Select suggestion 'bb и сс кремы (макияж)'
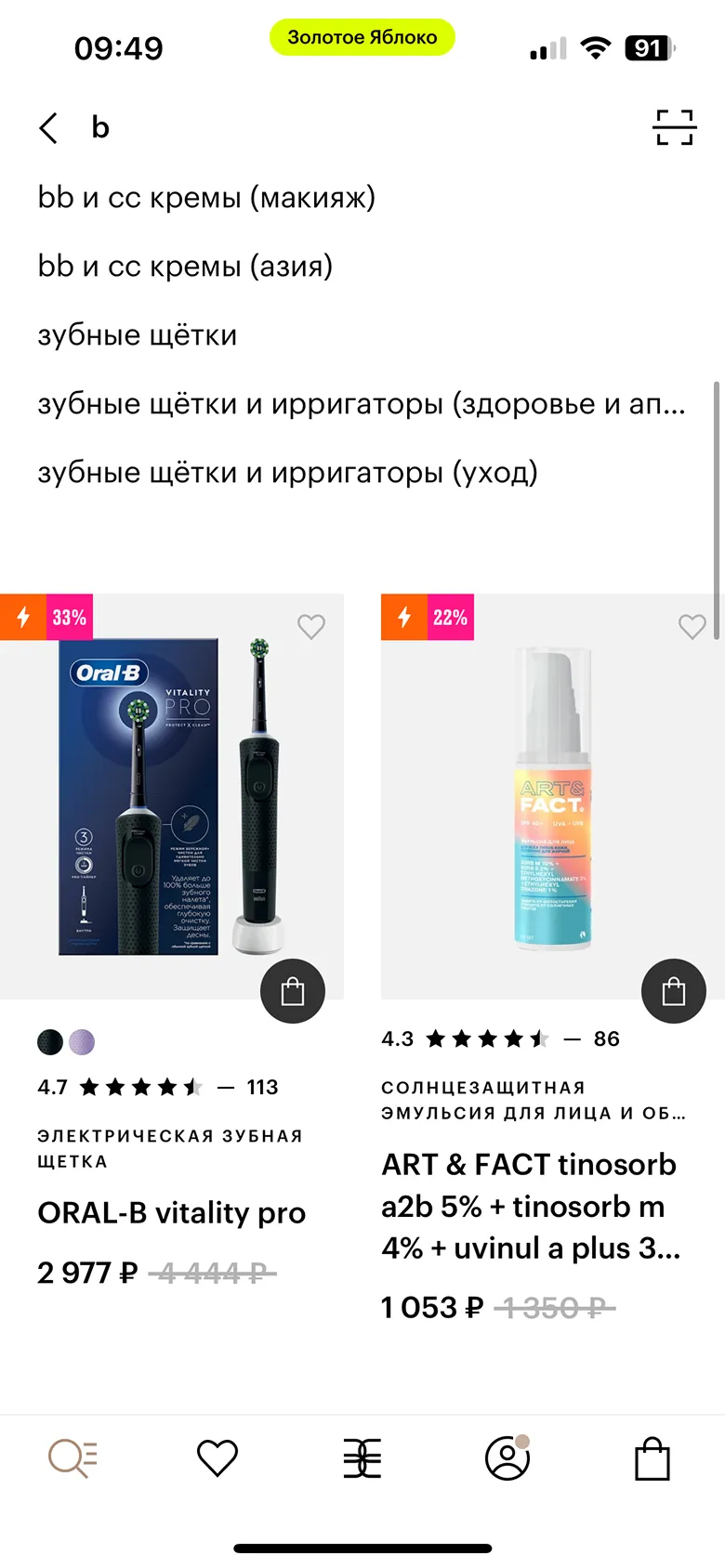725x1568 pixels. (206, 198)
